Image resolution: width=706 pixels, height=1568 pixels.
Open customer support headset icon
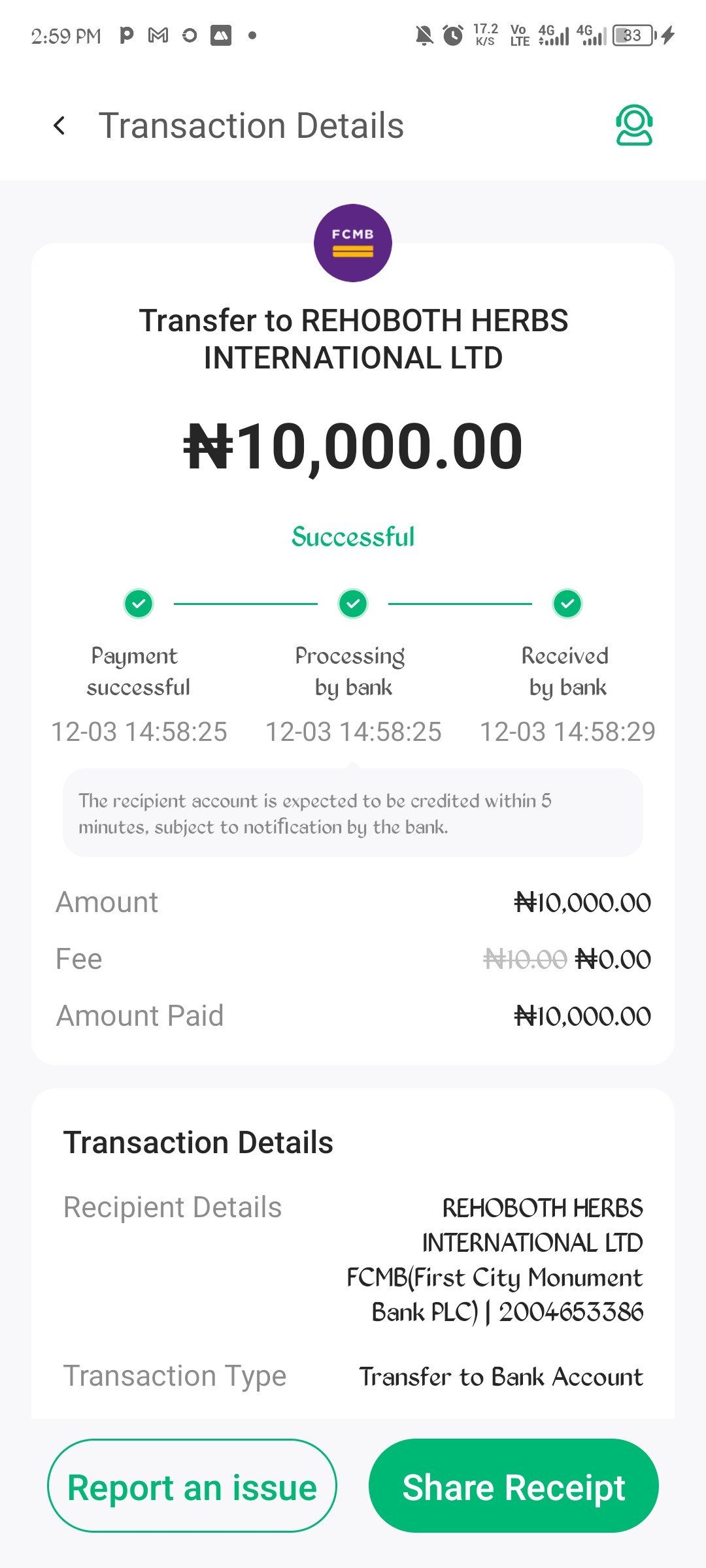633,125
